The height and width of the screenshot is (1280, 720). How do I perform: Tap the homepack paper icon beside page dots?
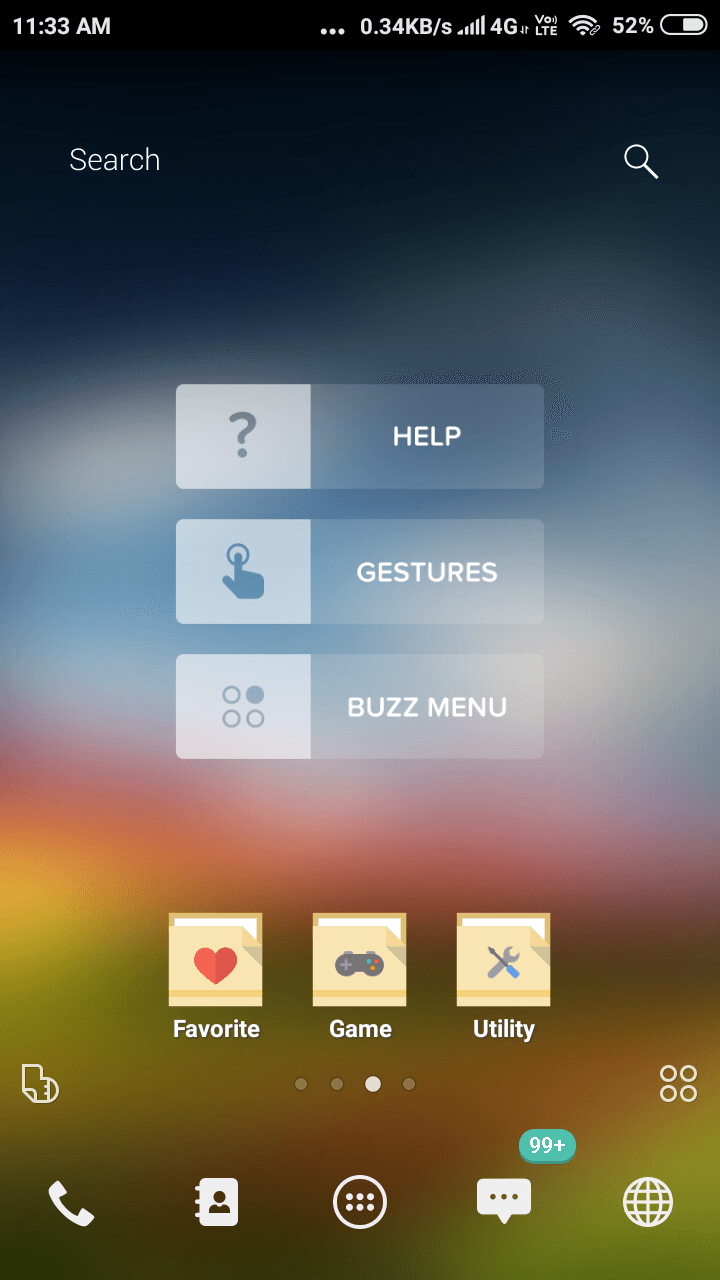pos(40,1083)
